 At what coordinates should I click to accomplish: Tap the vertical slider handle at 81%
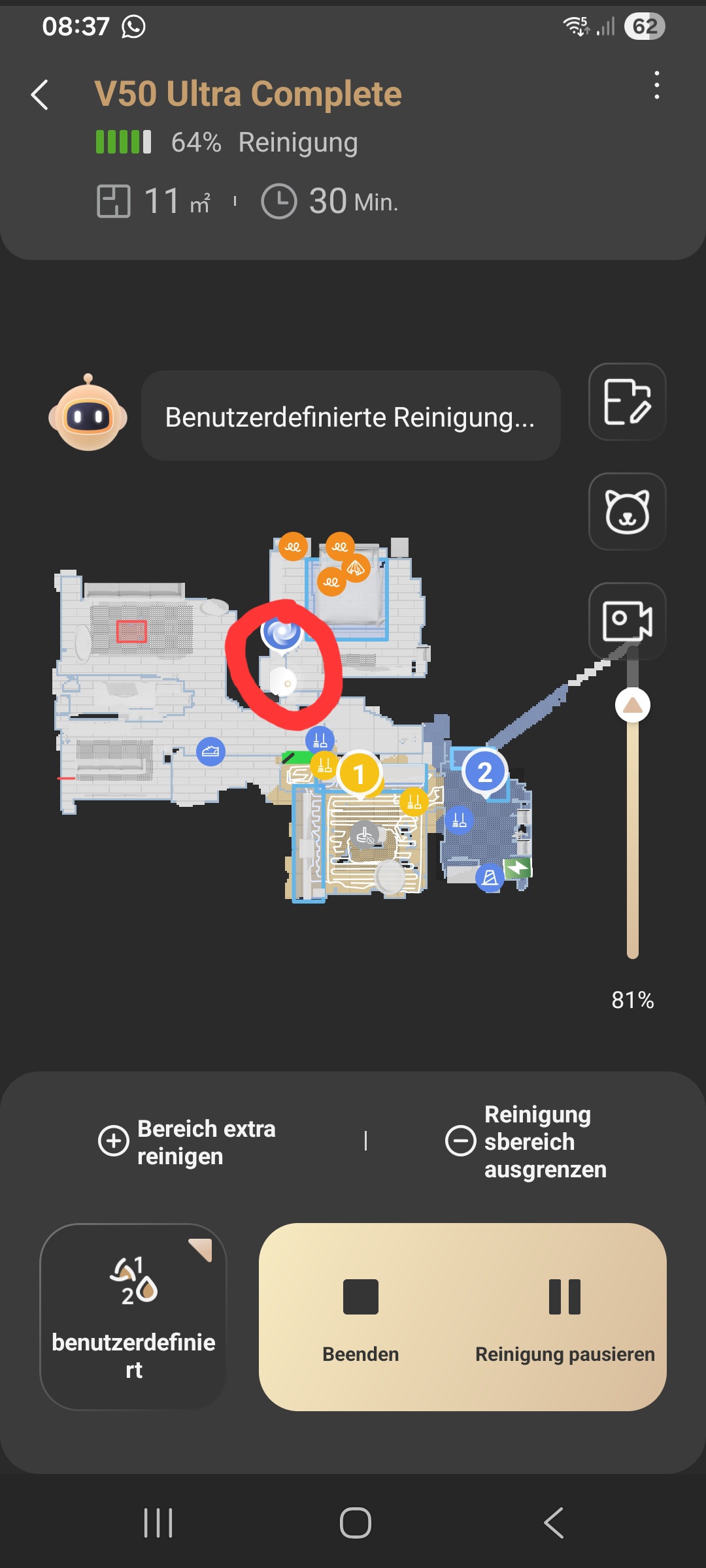coord(633,706)
